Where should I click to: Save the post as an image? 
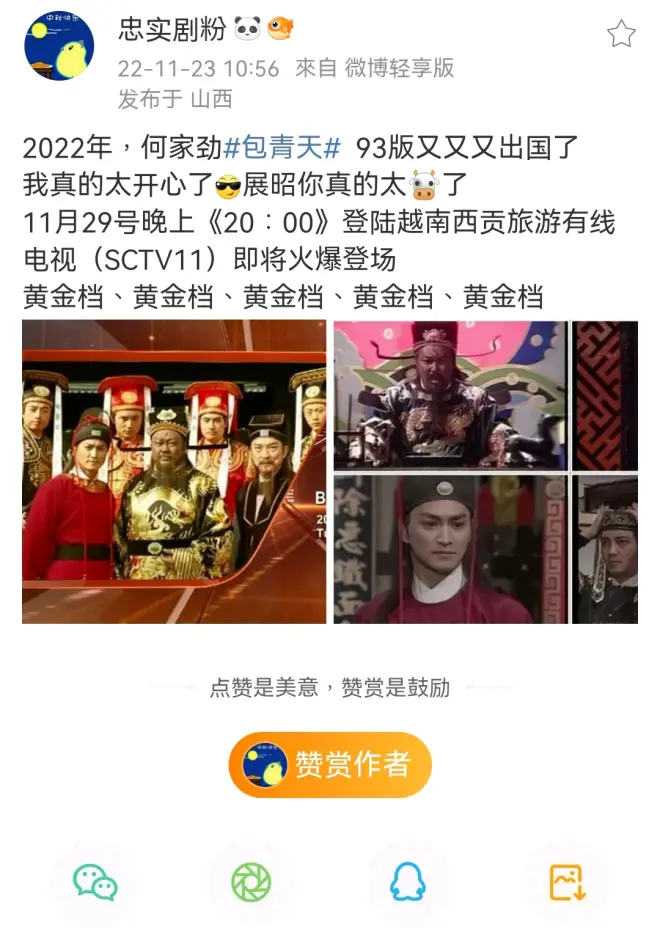(566, 882)
